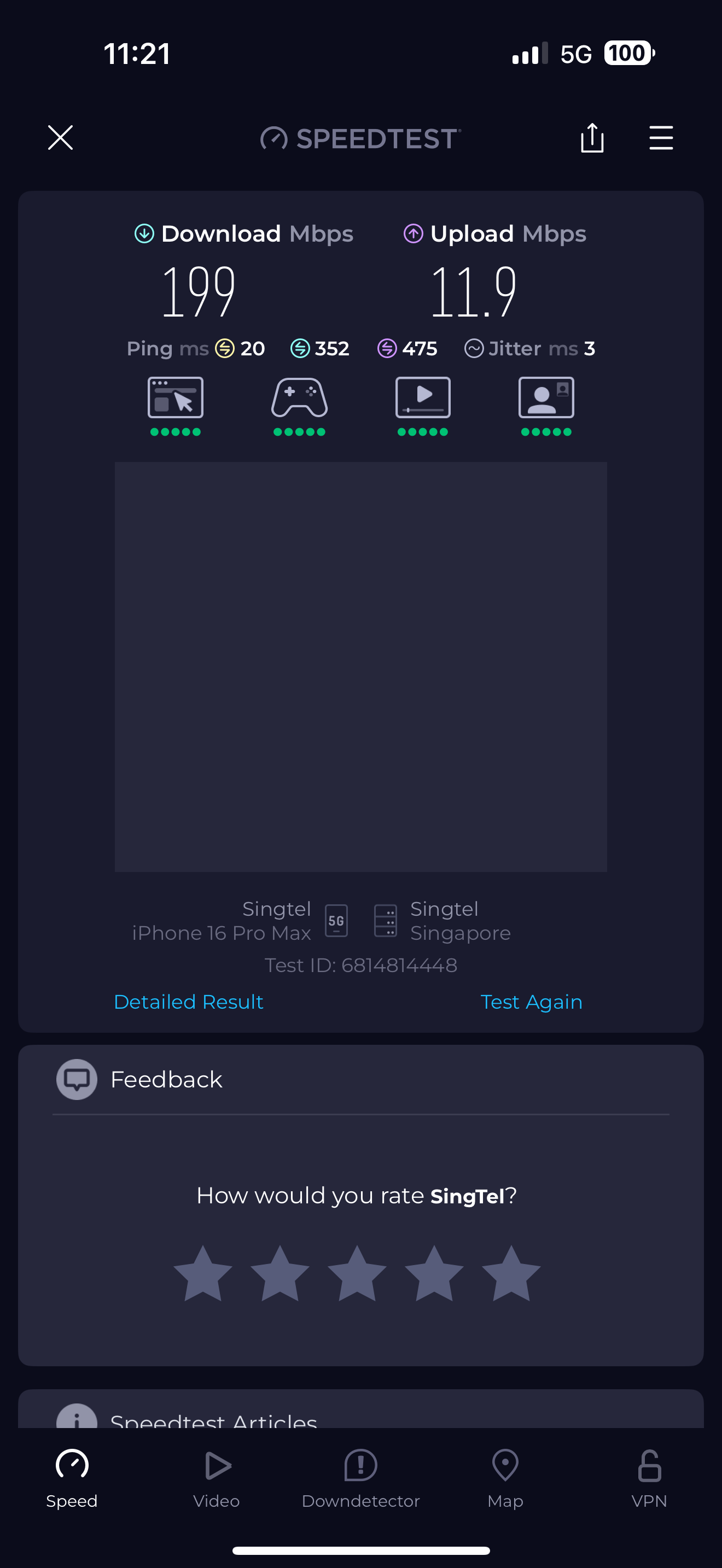The image size is (722, 1568).
Task: Open the Detailed Result link
Action: pos(188,1002)
